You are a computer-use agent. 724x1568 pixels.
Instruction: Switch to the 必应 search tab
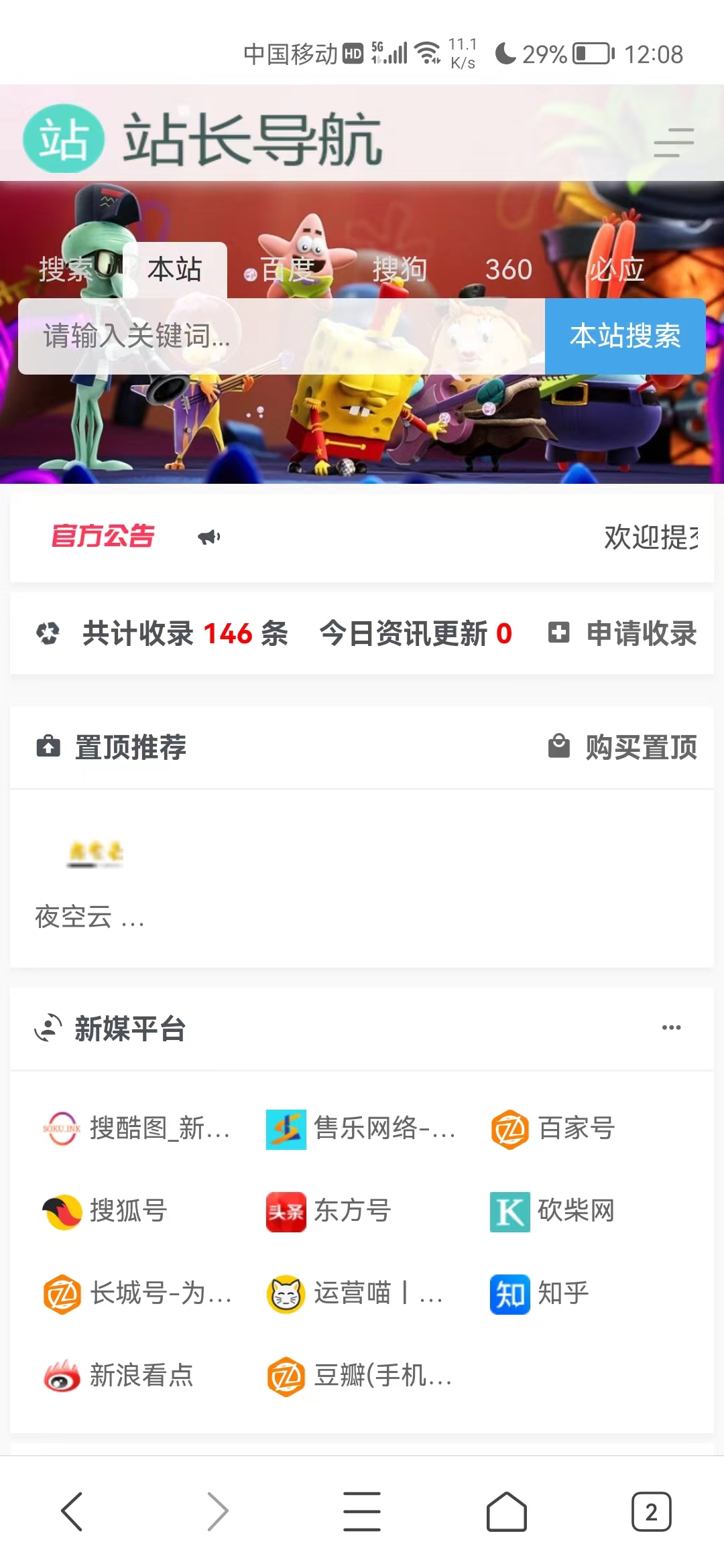tap(617, 269)
